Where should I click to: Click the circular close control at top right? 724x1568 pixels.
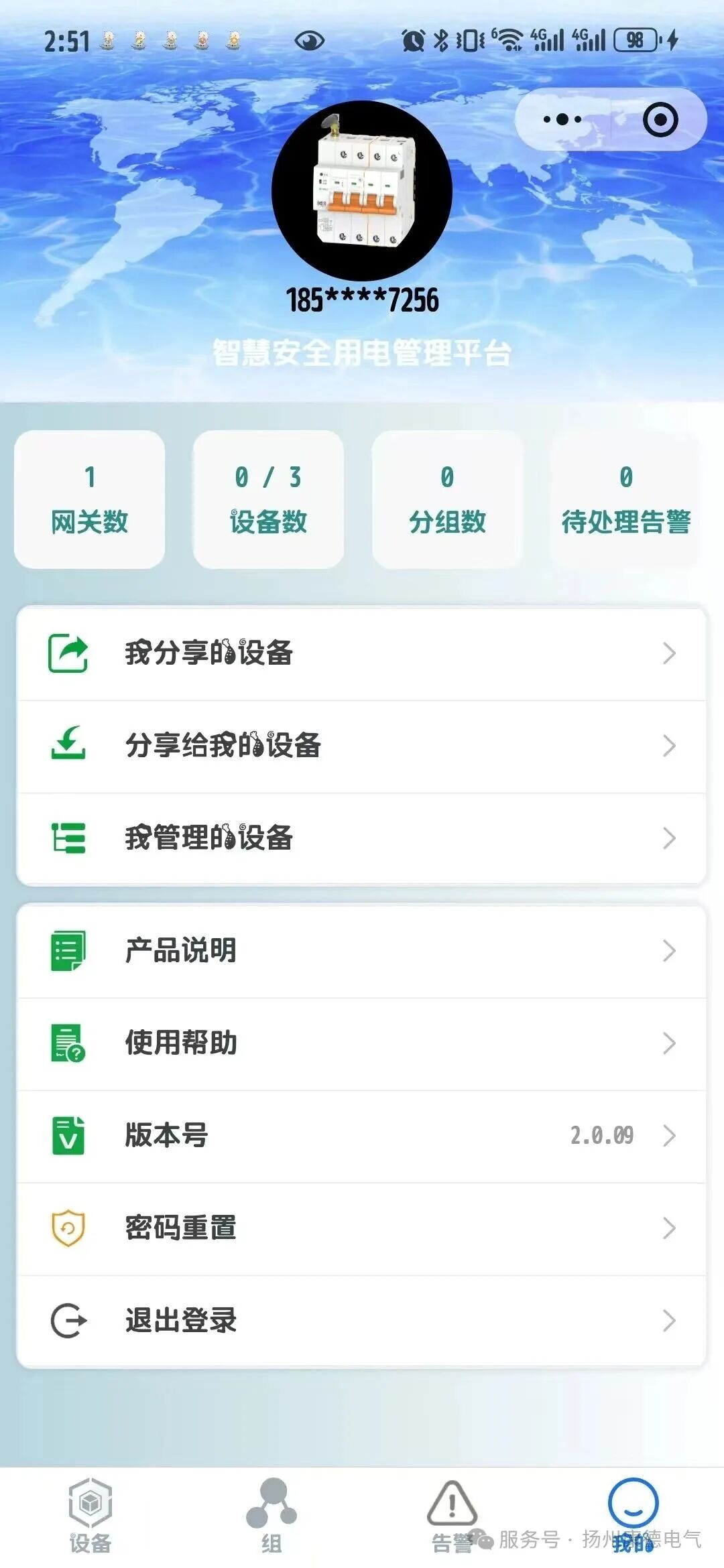661,119
